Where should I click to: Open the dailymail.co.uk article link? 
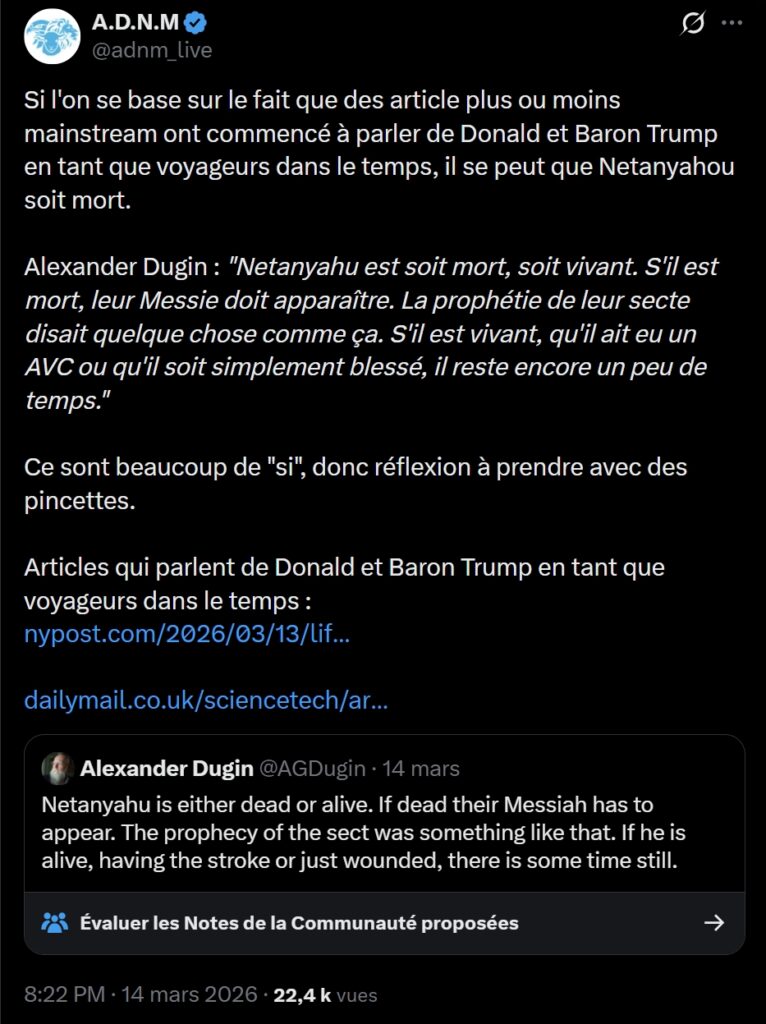[206, 700]
